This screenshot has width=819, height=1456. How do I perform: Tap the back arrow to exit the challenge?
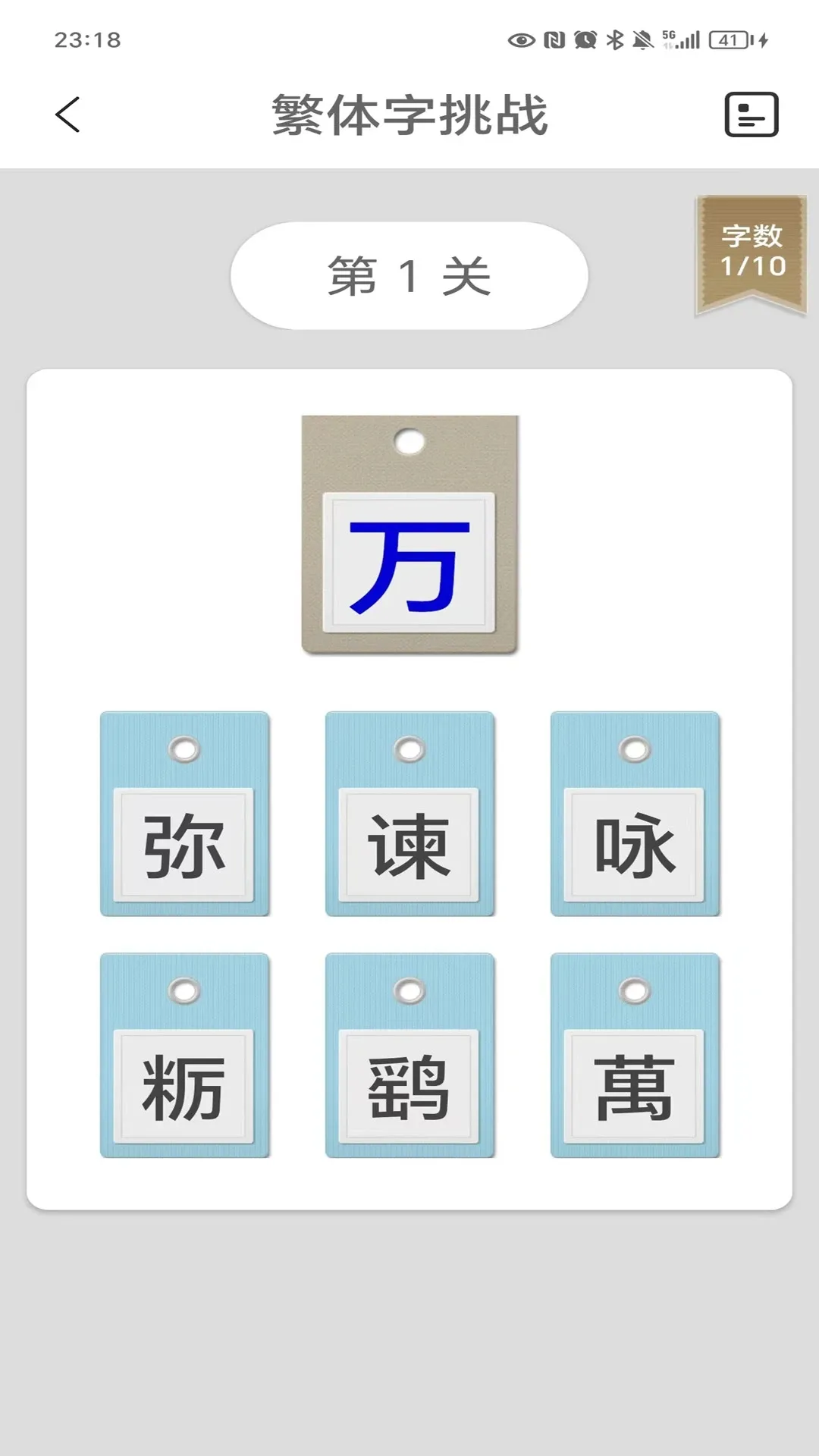(68, 115)
